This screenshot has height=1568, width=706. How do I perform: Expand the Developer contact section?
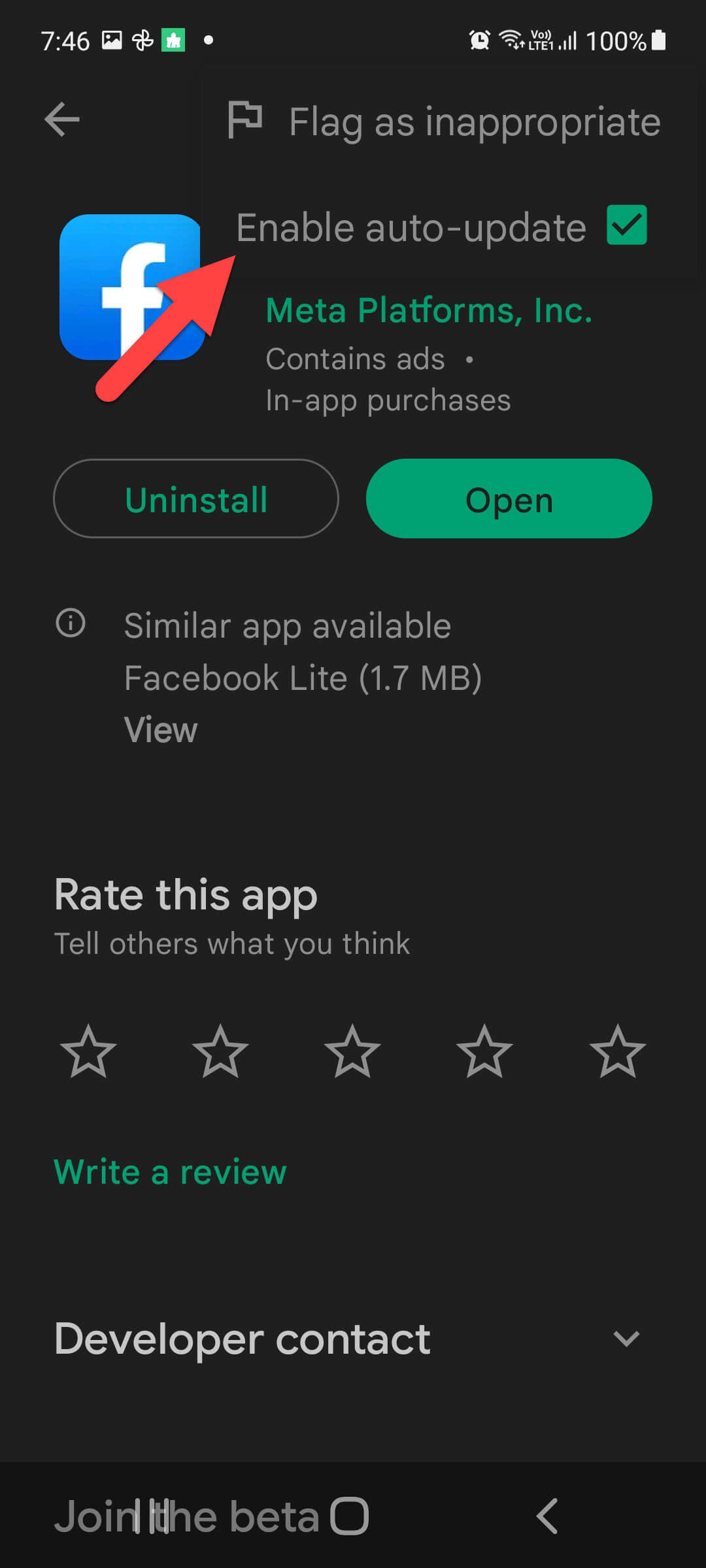click(x=626, y=1339)
